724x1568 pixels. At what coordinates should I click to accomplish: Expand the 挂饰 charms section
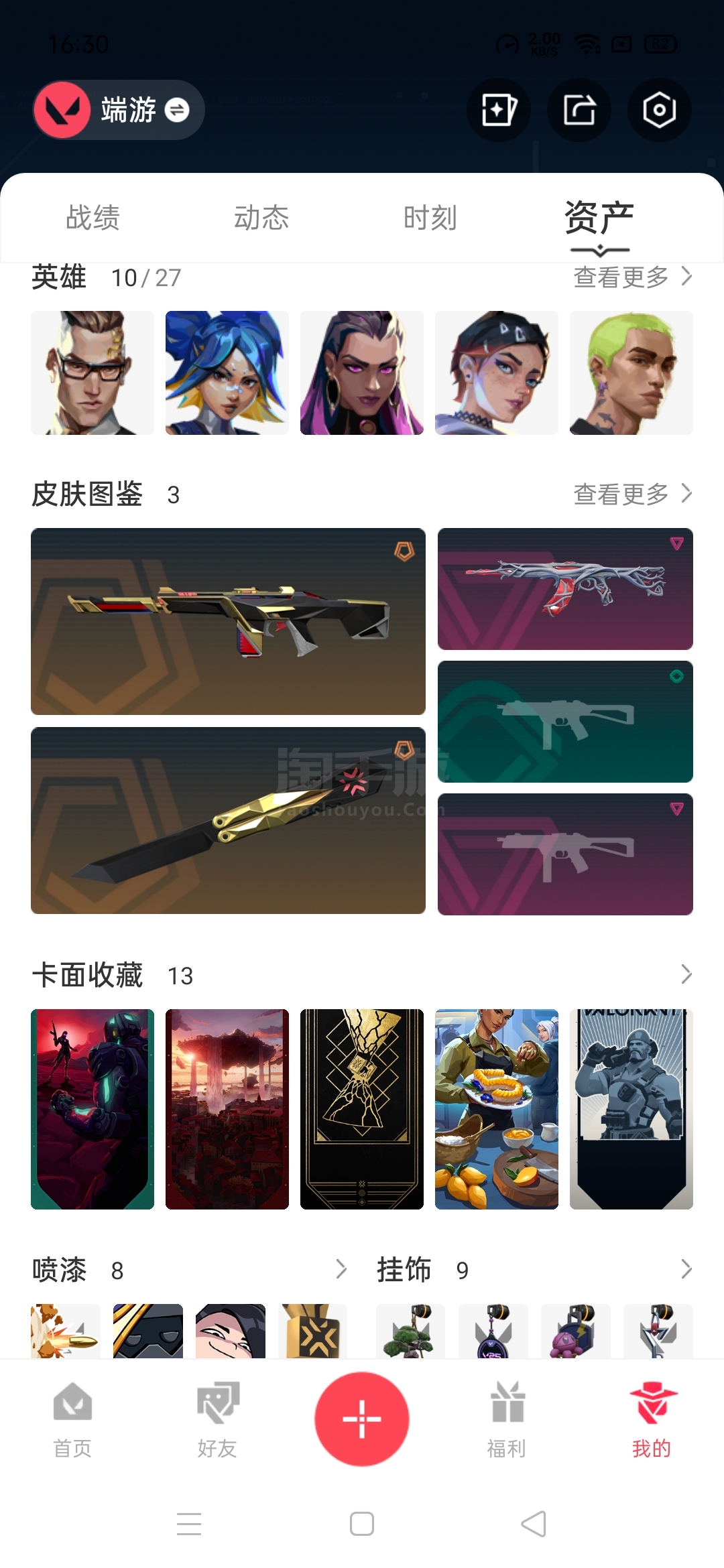(x=686, y=1269)
